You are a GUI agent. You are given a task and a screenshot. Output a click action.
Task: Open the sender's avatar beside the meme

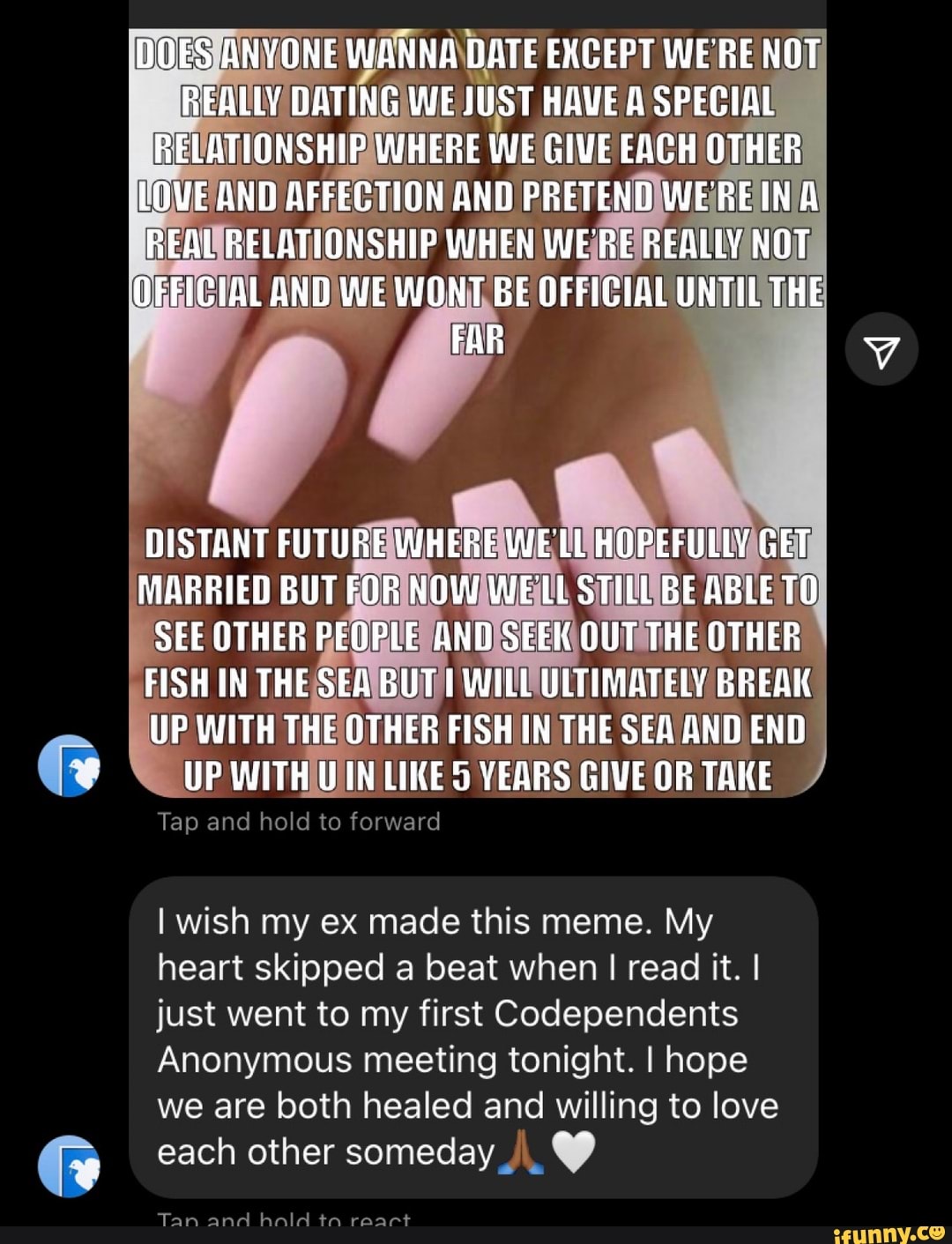(x=69, y=764)
